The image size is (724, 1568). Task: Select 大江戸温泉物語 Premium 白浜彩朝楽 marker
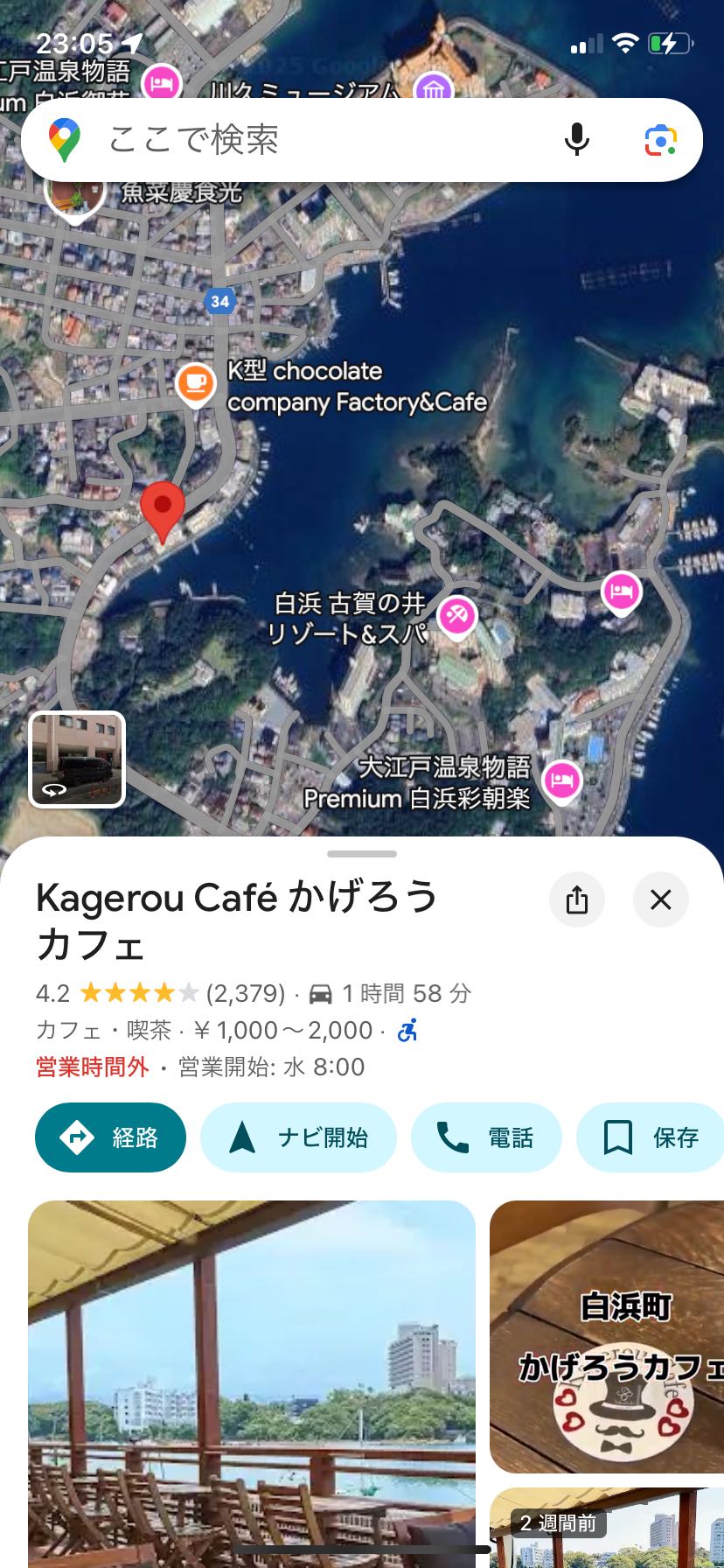click(562, 780)
